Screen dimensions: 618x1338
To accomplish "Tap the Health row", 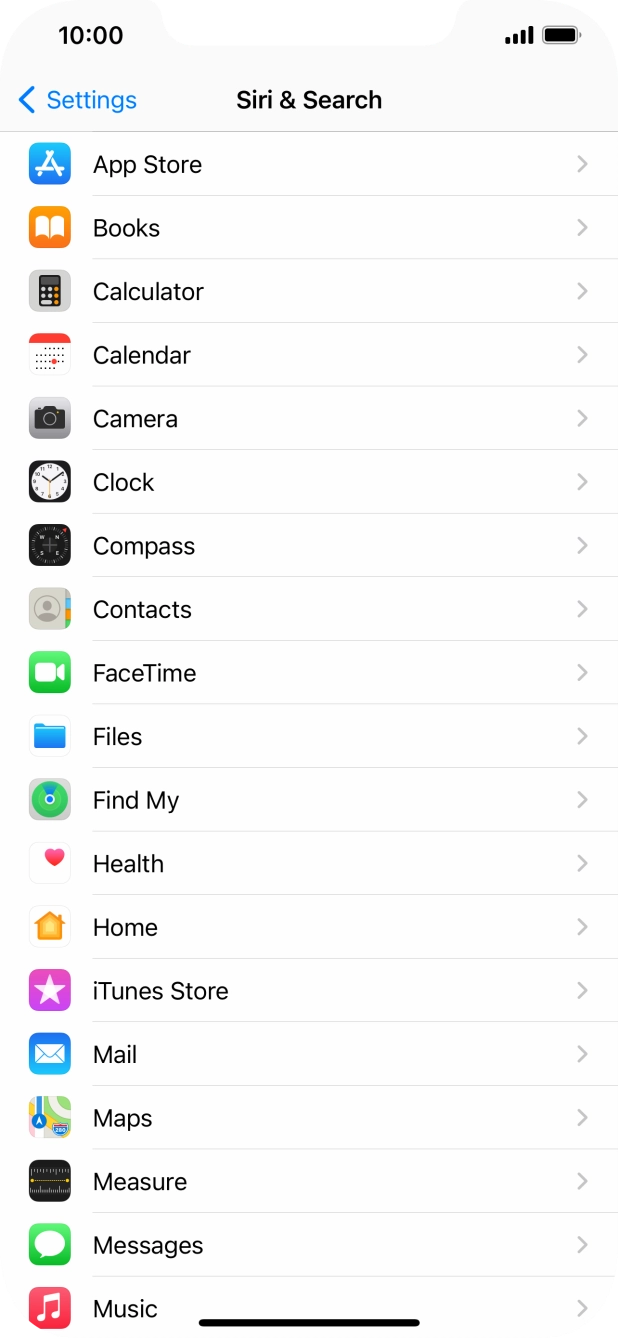I will click(x=309, y=863).
